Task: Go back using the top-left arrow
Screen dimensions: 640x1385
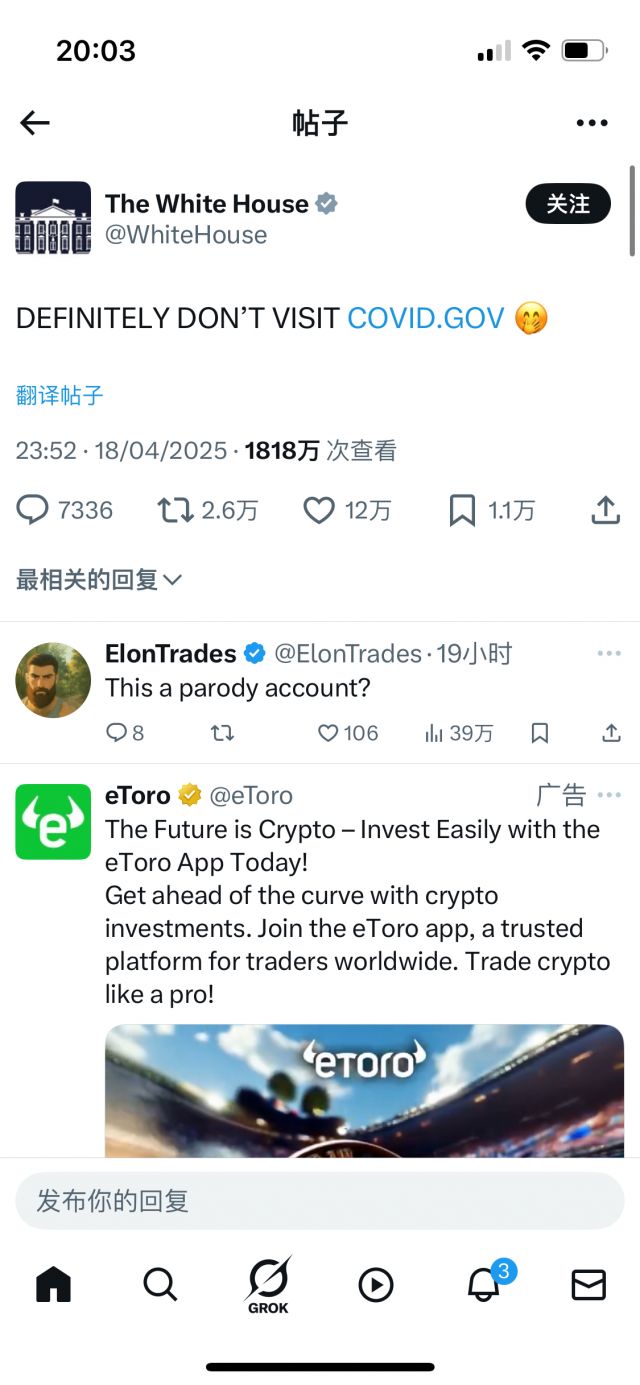Action: pyautogui.click(x=35, y=123)
